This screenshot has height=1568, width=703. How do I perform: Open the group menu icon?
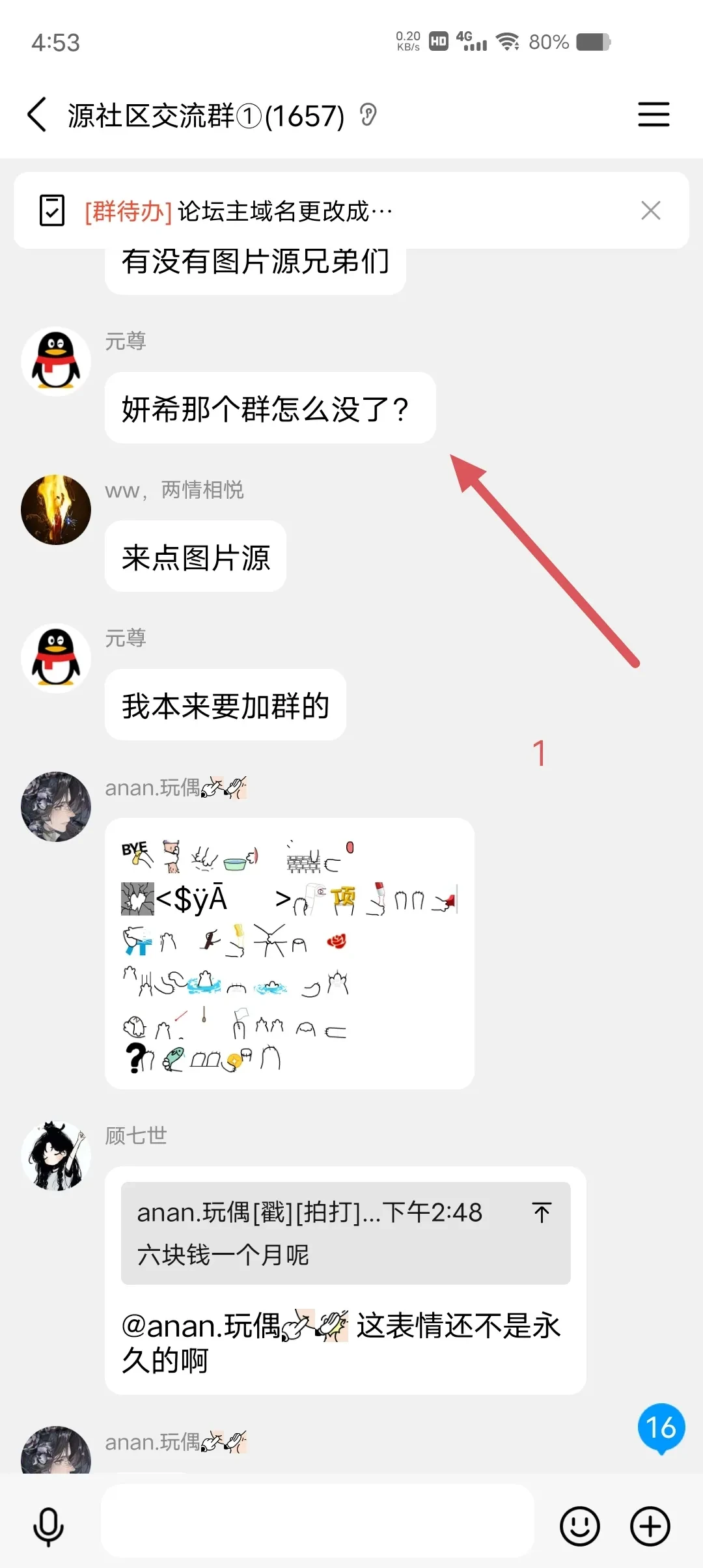point(653,115)
